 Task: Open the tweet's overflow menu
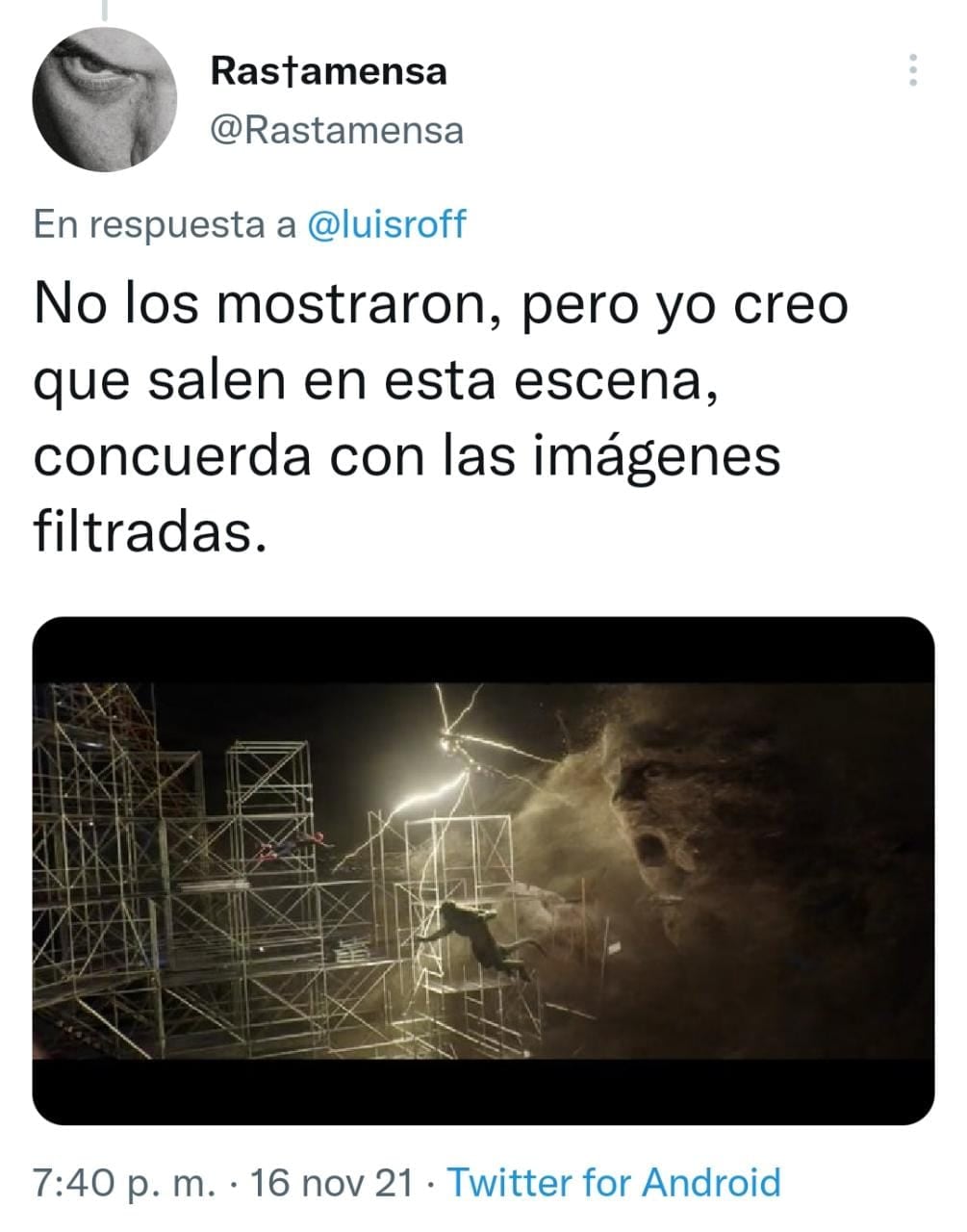[x=912, y=71]
